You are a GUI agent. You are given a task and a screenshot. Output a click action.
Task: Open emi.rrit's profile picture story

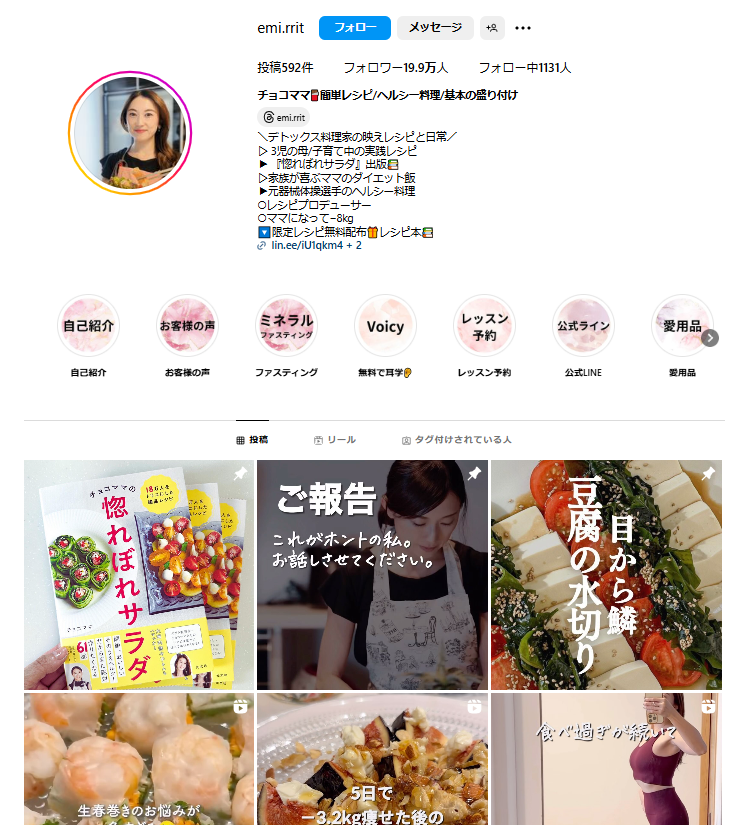(x=129, y=132)
